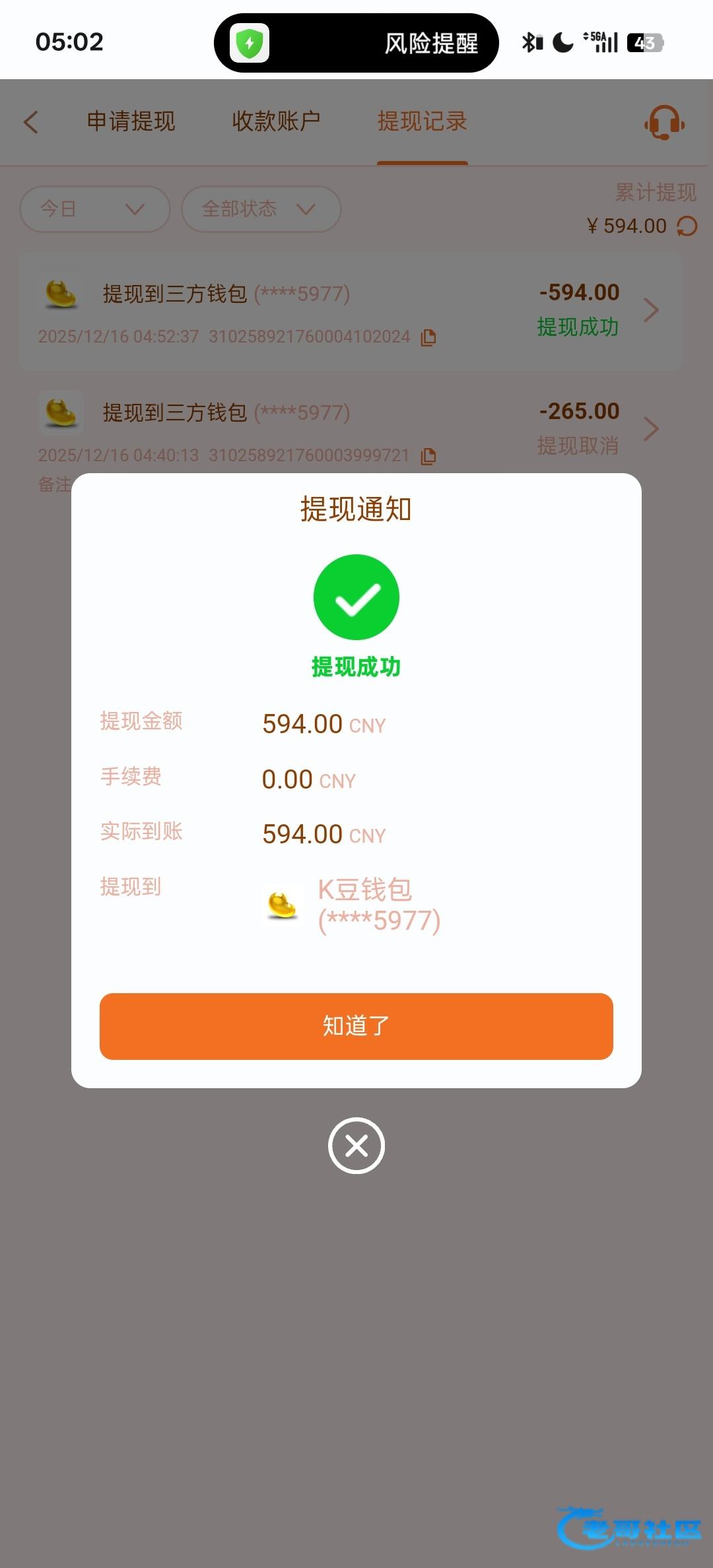Screen dimensions: 713x1568
Task: Refresh the cumulative withdrawal total
Action: pyautogui.click(x=687, y=226)
